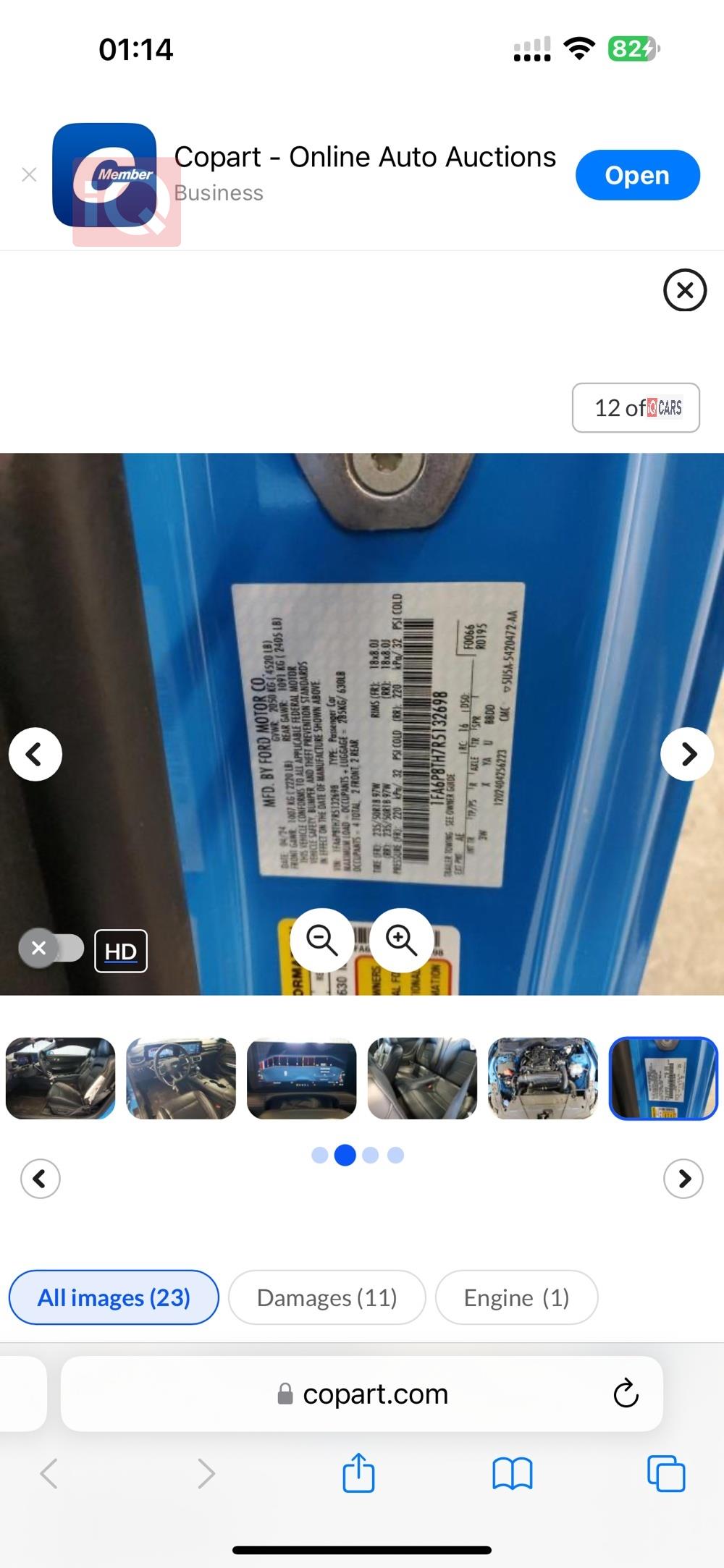Go to previous thumbnail page

coord(40,1179)
